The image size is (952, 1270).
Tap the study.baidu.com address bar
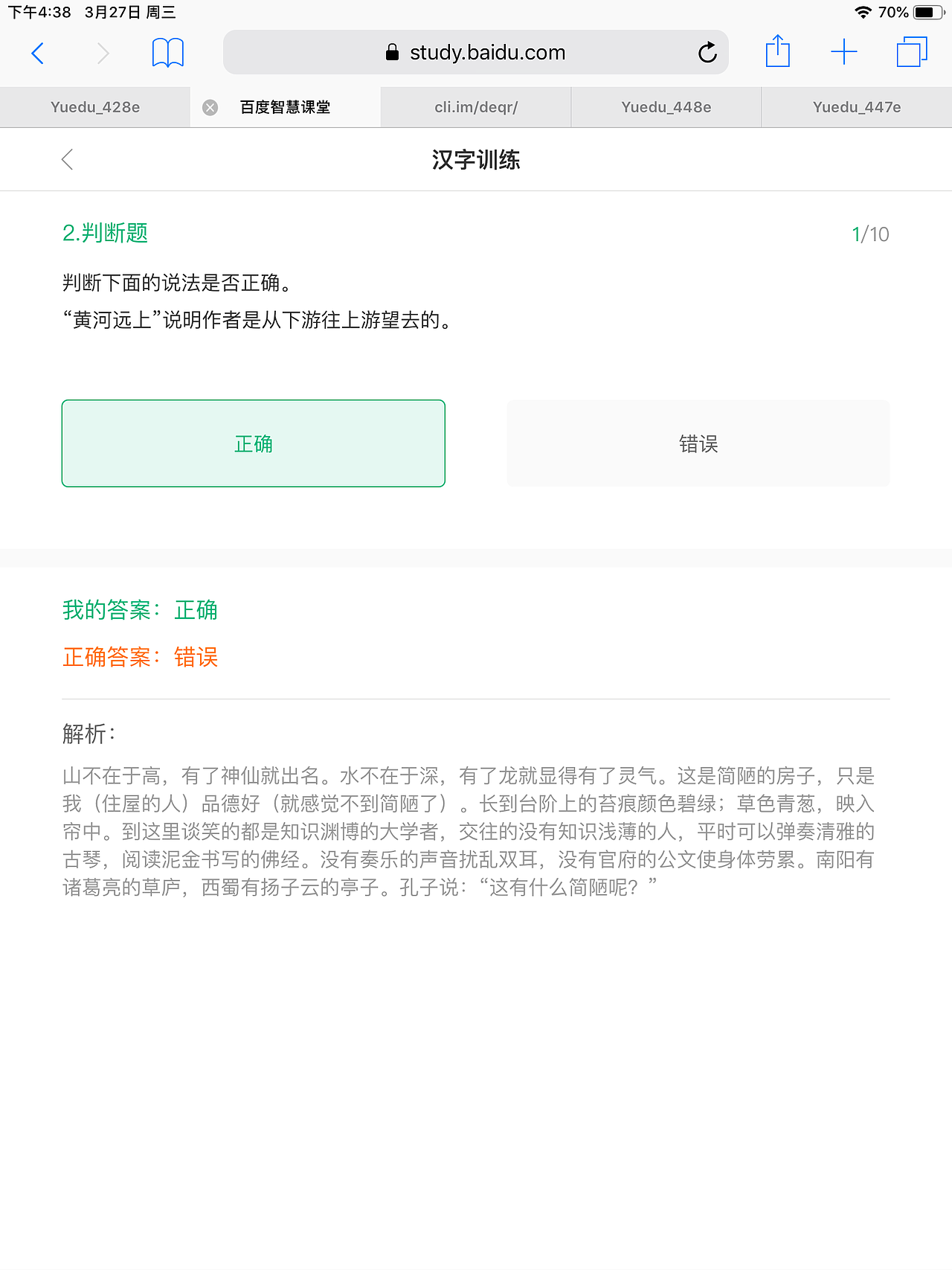pyautogui.click(x=488, y=52)
